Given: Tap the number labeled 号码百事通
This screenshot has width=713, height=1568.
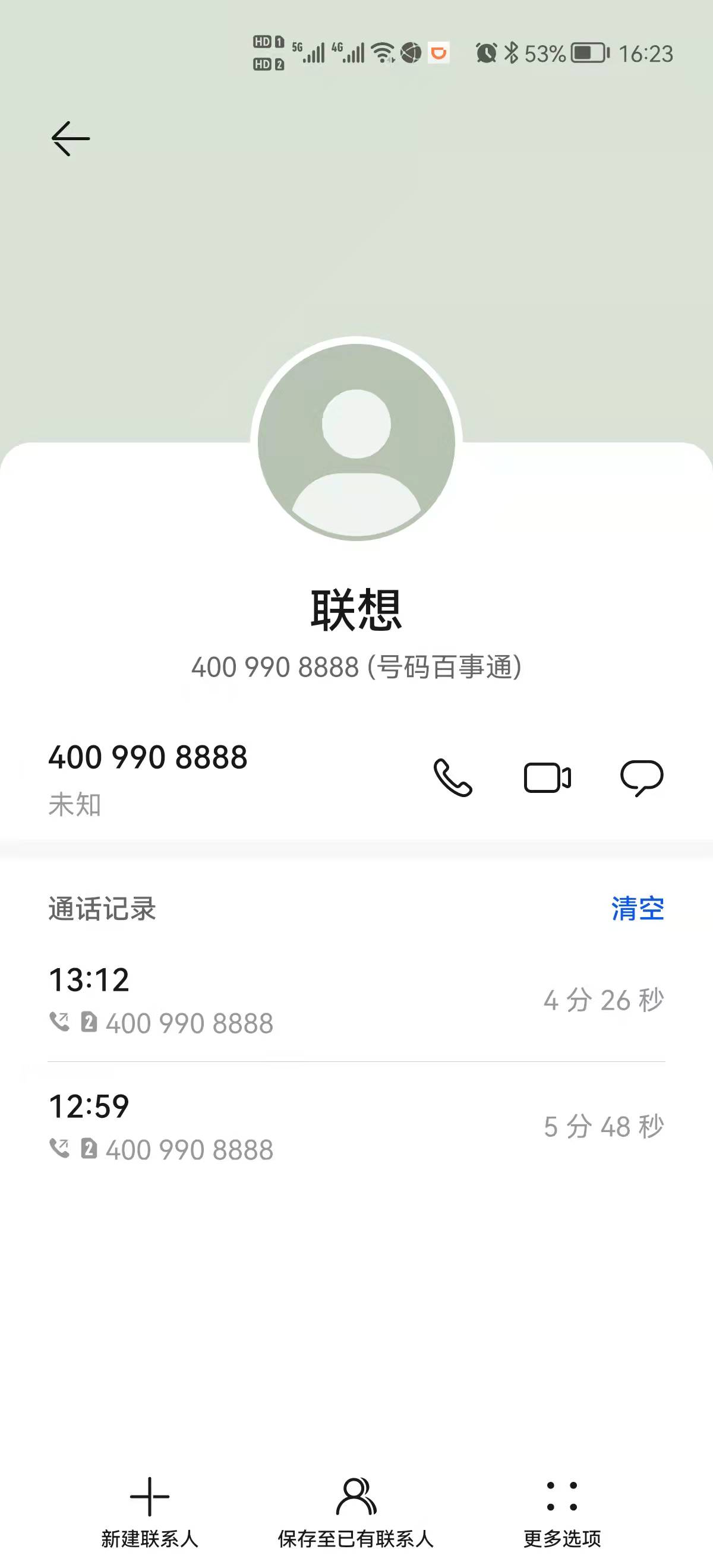Looking at the screenshot, I should click(x=356, y=668).
